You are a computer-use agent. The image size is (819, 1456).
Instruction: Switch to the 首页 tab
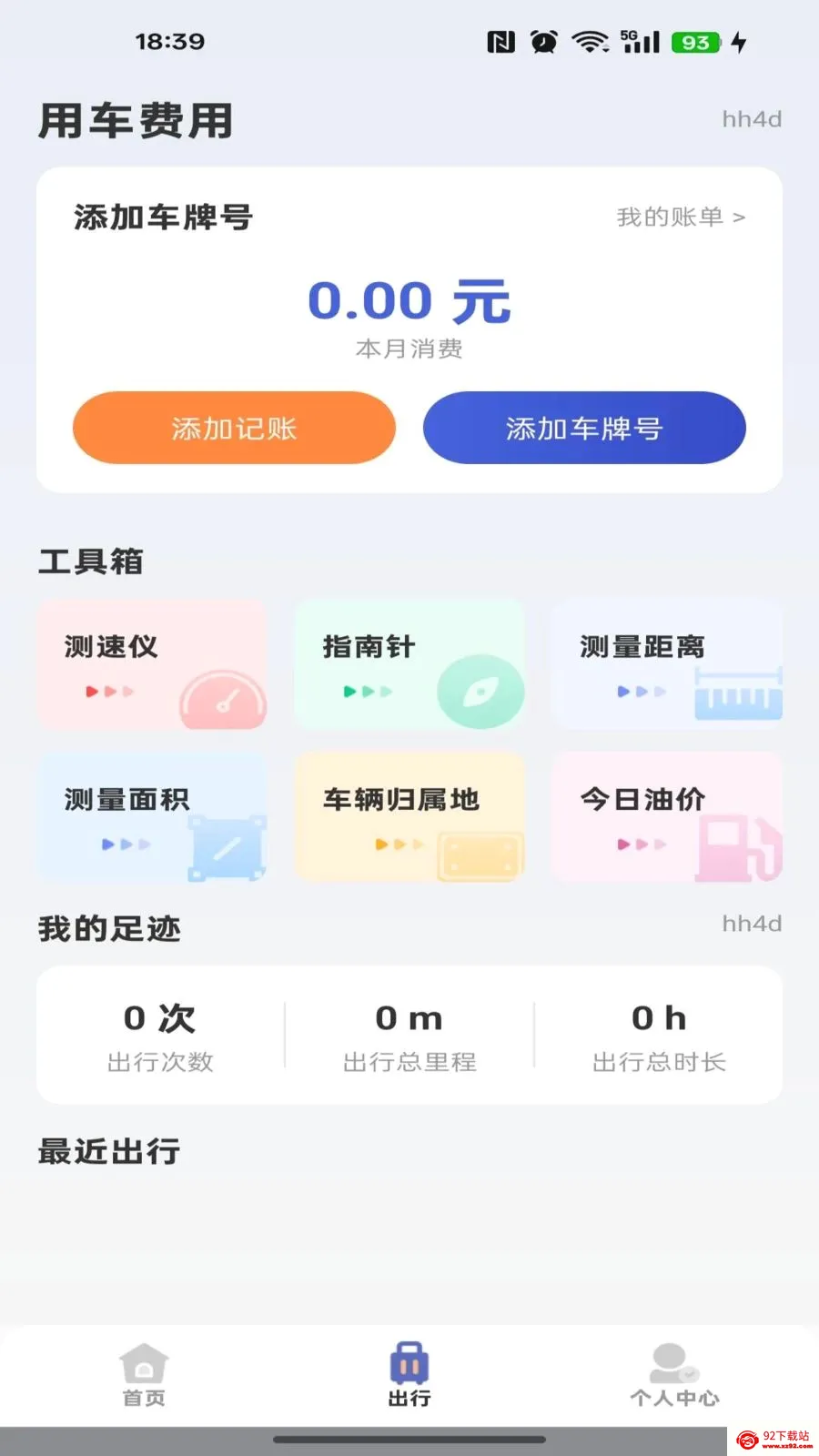coord(144,1375)
